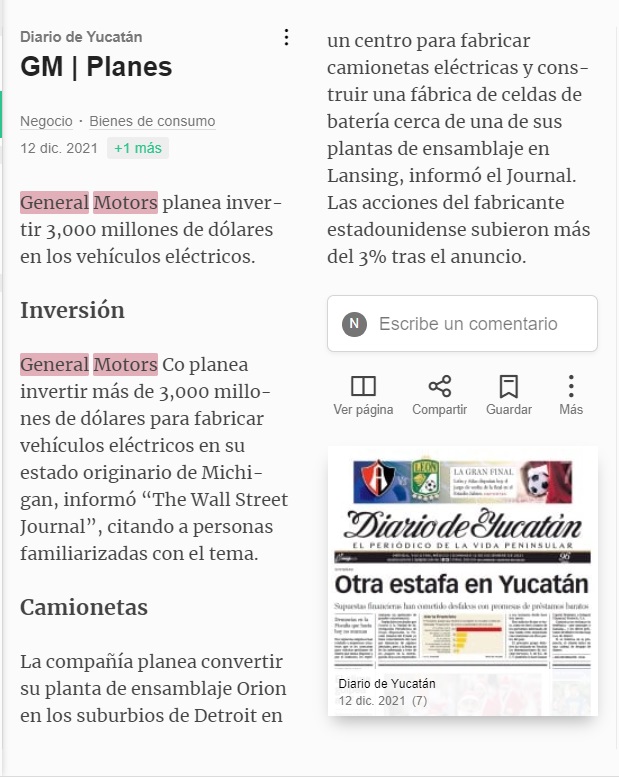
Task: Open the Más options under the comment box
Action: 571,395
